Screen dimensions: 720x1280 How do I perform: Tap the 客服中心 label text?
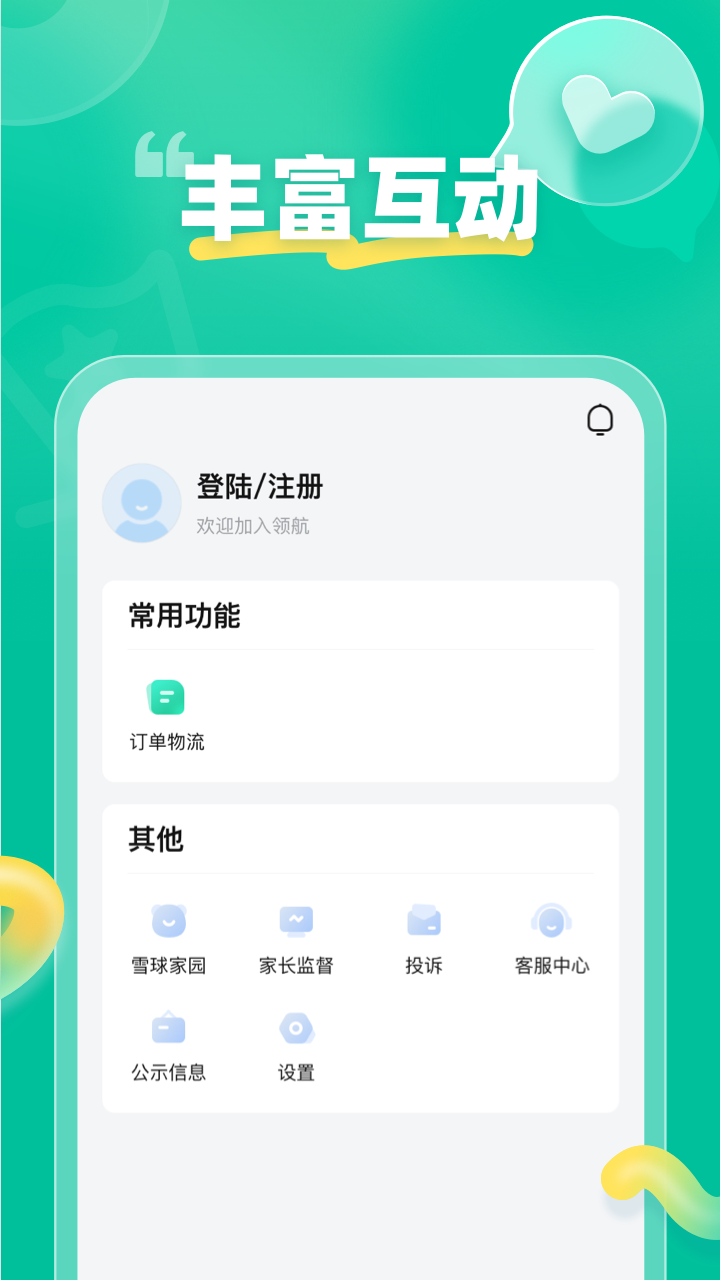pos(553,965)
